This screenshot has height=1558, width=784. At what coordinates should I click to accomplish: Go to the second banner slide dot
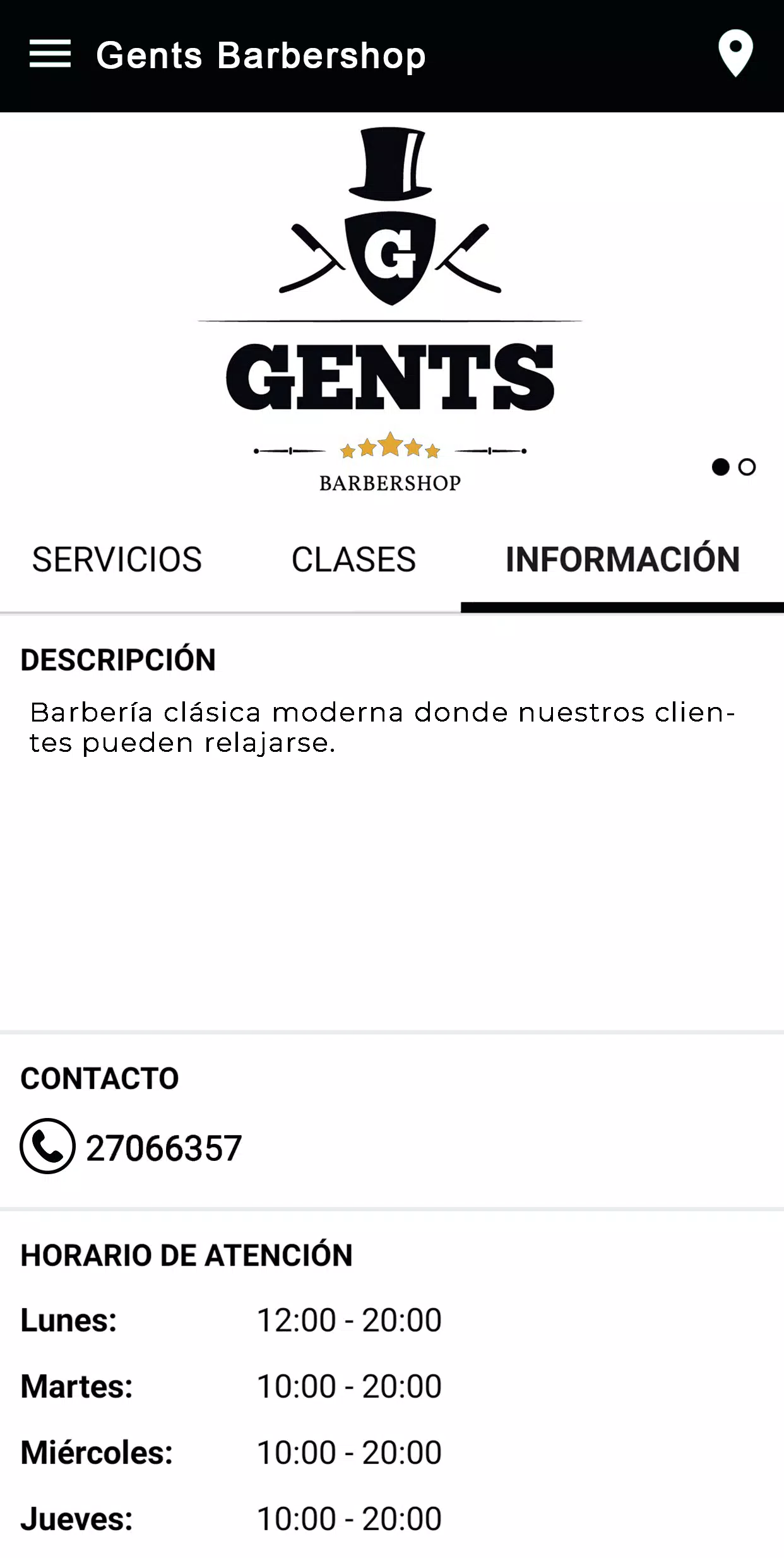(747, 467)
